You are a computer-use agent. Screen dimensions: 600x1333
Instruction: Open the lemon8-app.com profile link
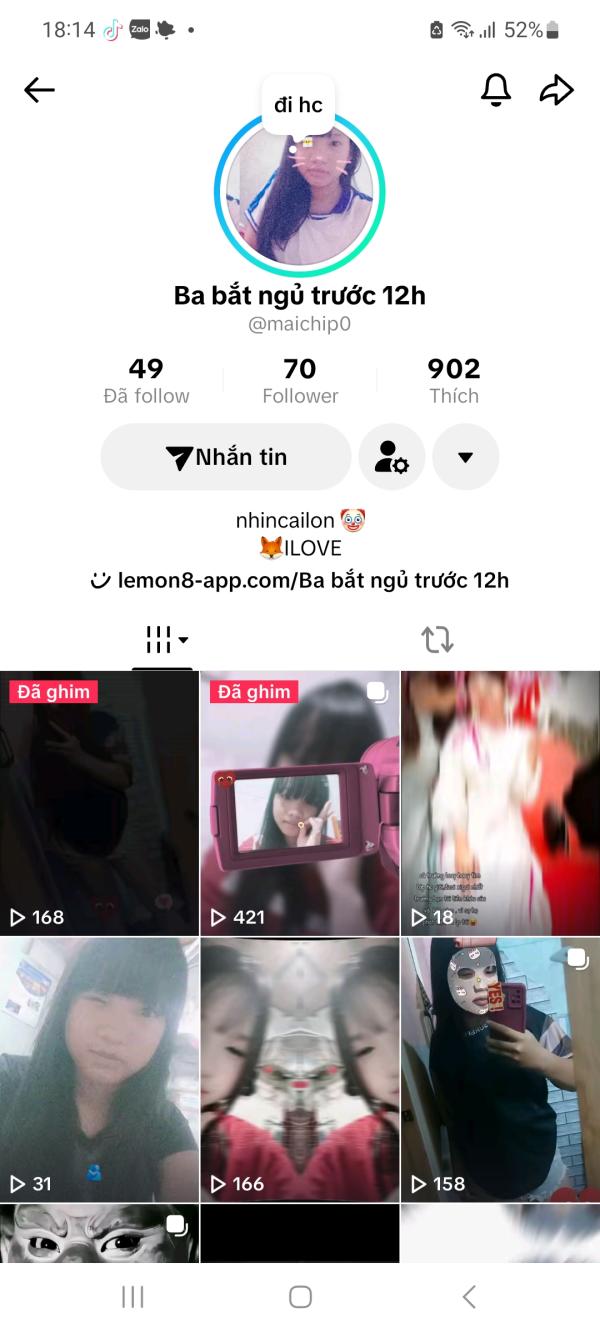(299, 580)
